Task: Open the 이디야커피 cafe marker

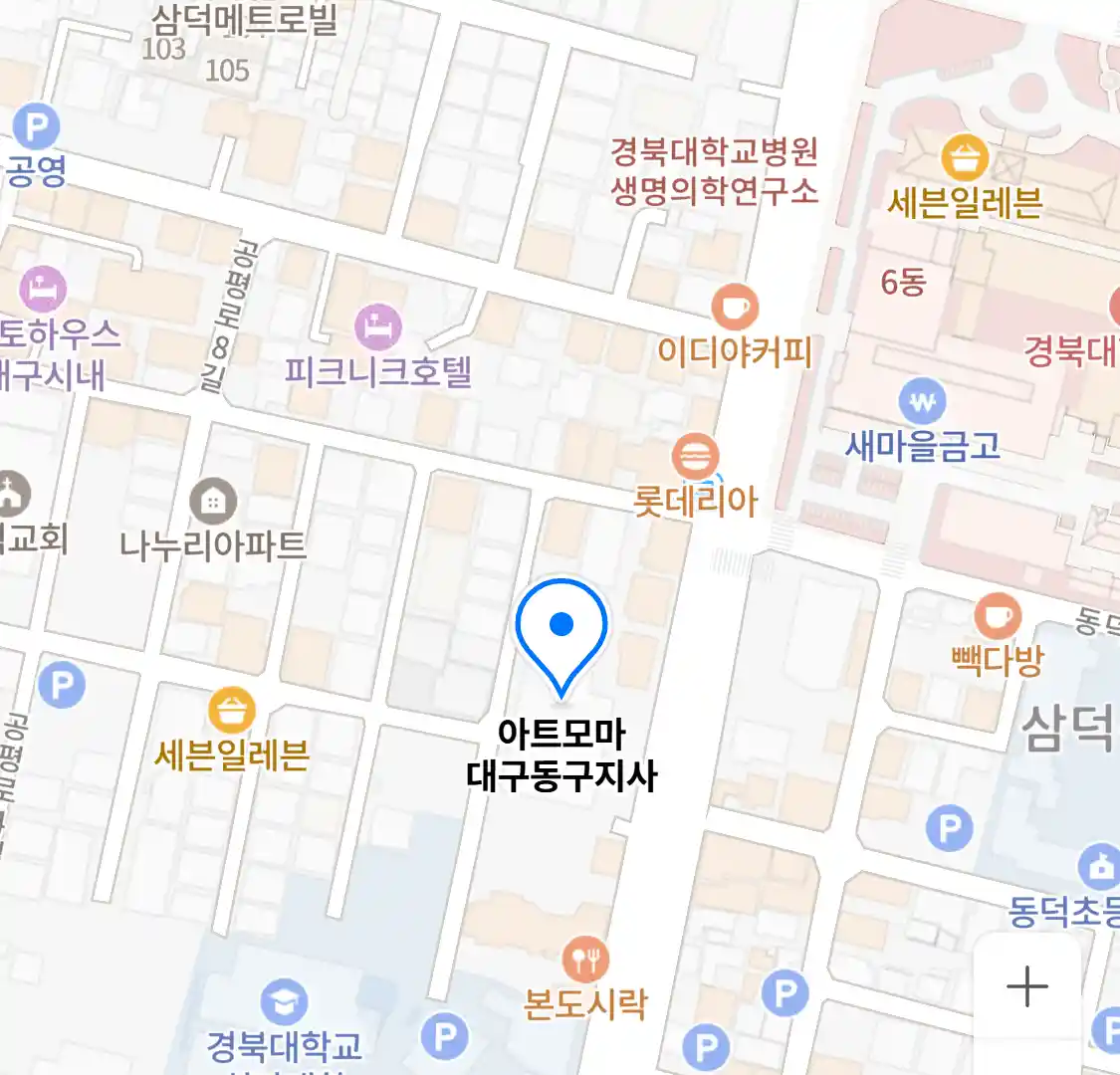Action: point(735,308)
